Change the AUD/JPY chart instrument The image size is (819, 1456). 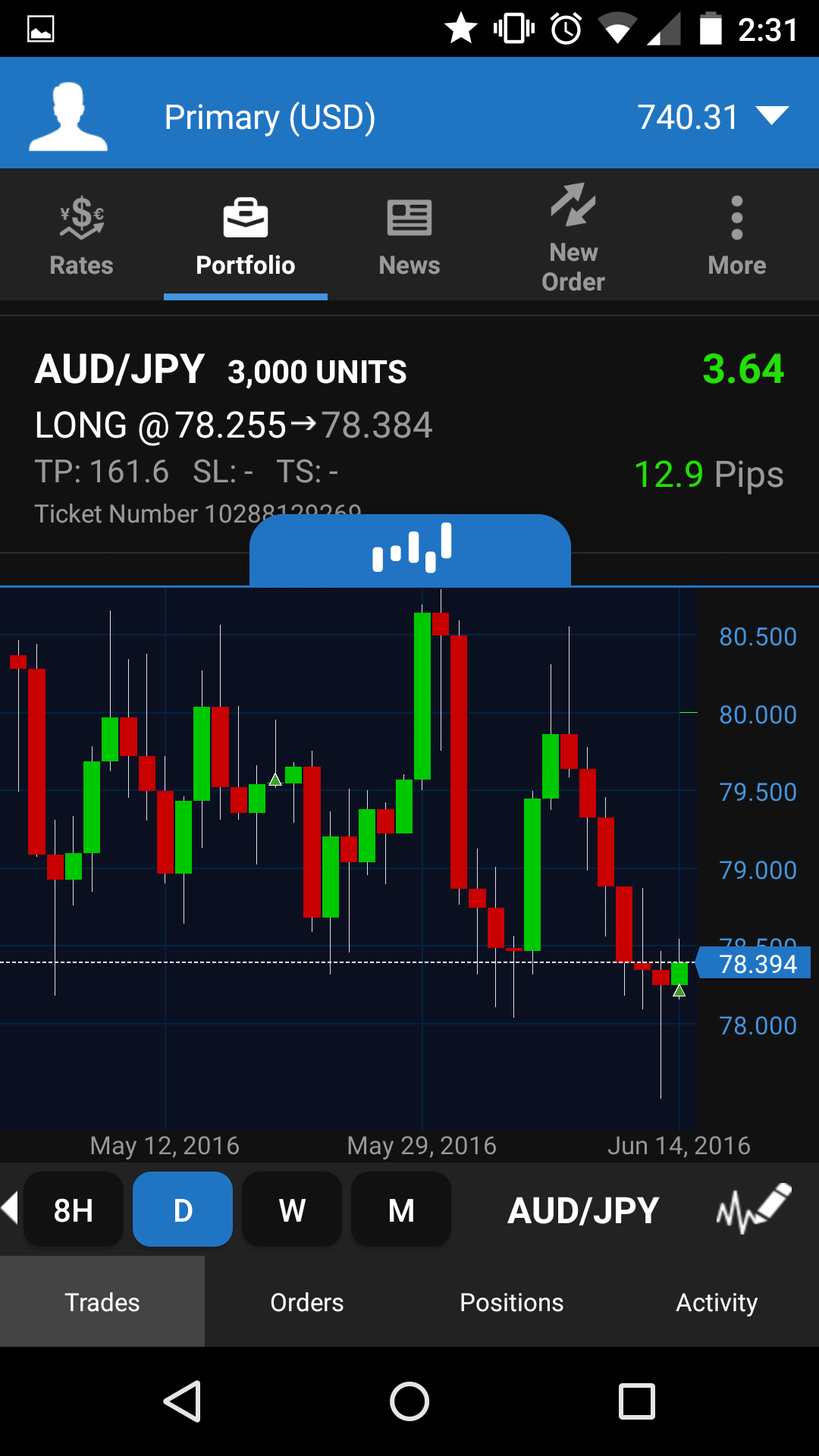pos(583,1210)
